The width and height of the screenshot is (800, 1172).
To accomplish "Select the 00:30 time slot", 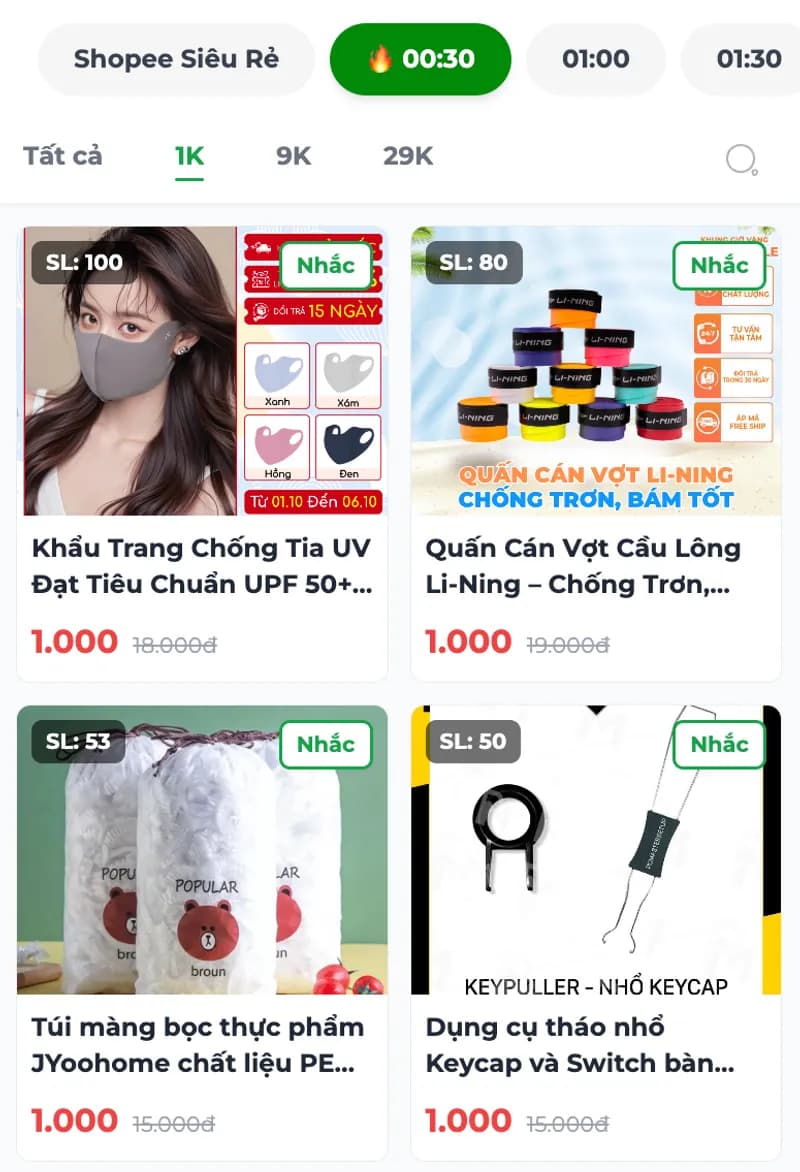I will pos(420,59).
